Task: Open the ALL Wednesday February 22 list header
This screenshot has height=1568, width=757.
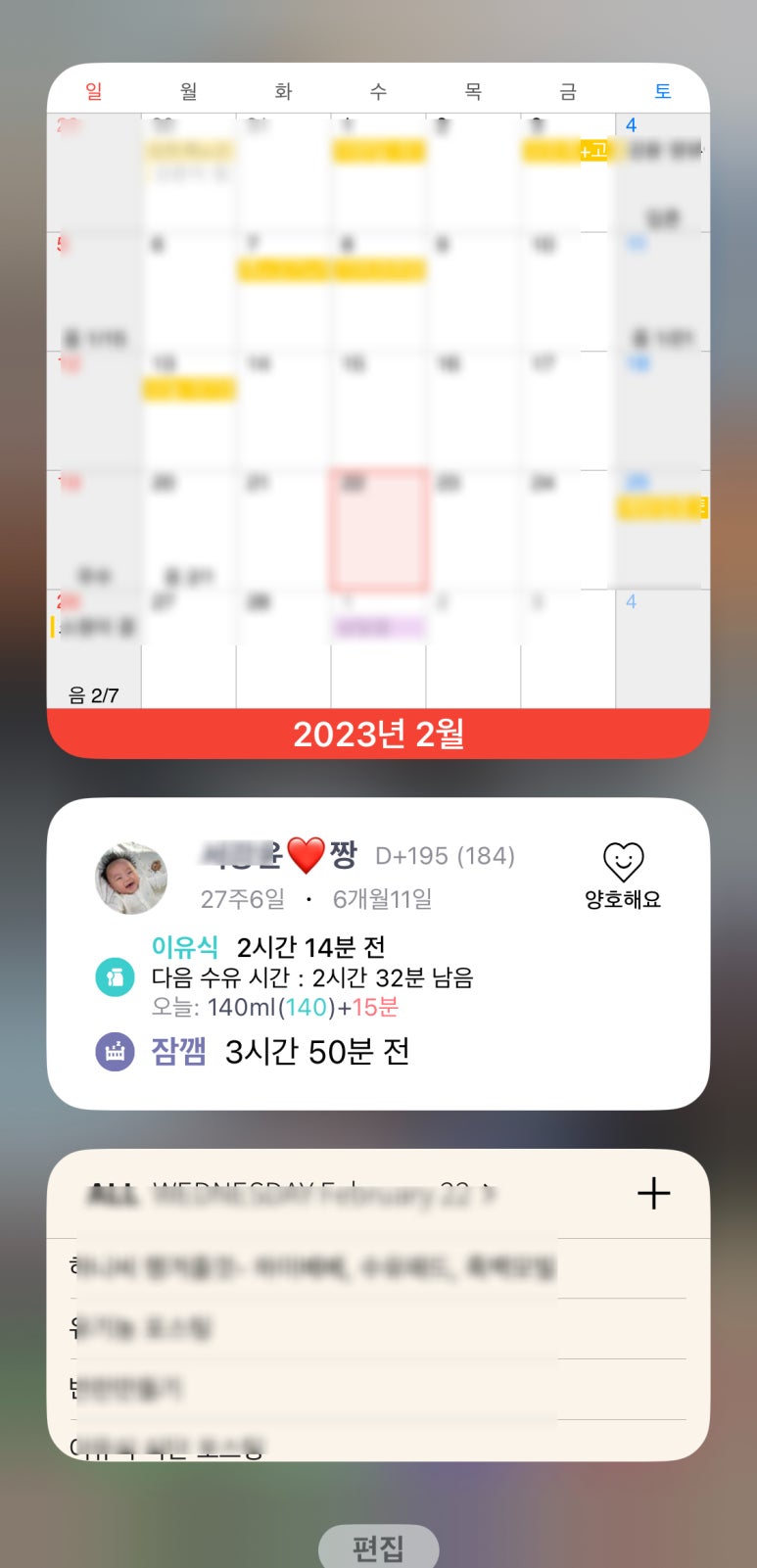Action: (x=292, y=1195)
